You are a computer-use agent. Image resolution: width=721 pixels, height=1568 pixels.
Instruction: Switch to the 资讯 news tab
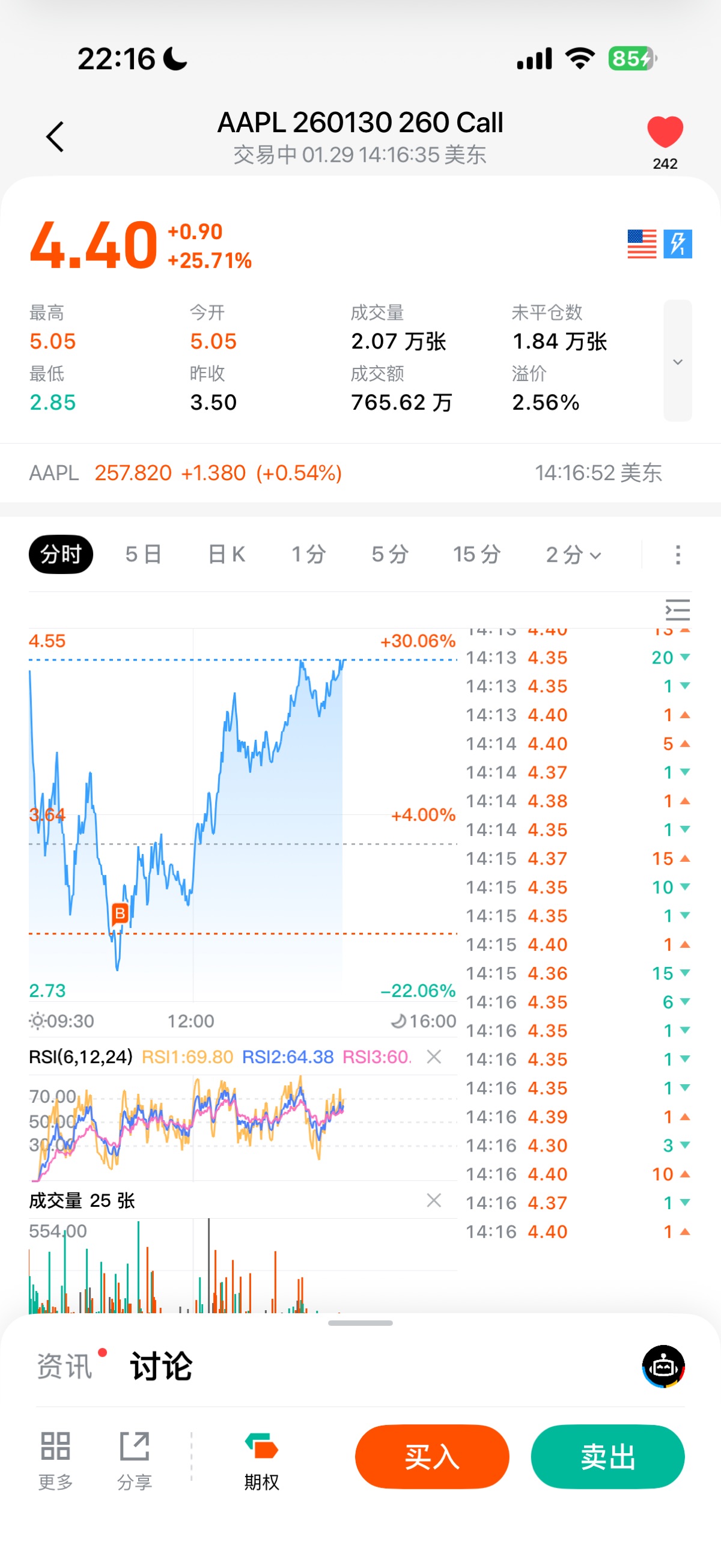(64, 1367)
